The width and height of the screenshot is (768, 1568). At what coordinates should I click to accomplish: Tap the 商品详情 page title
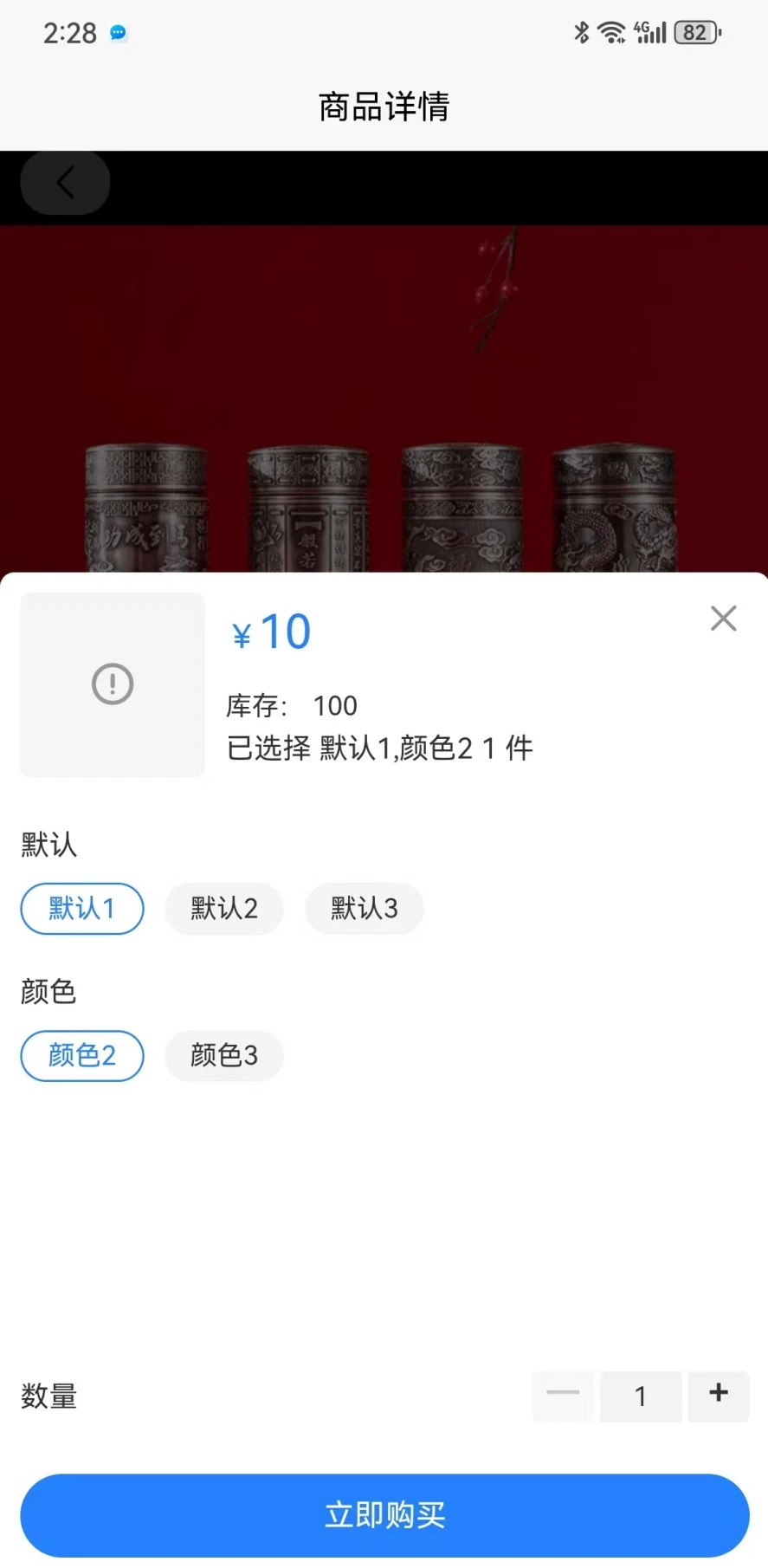click(x=384, y=106)
